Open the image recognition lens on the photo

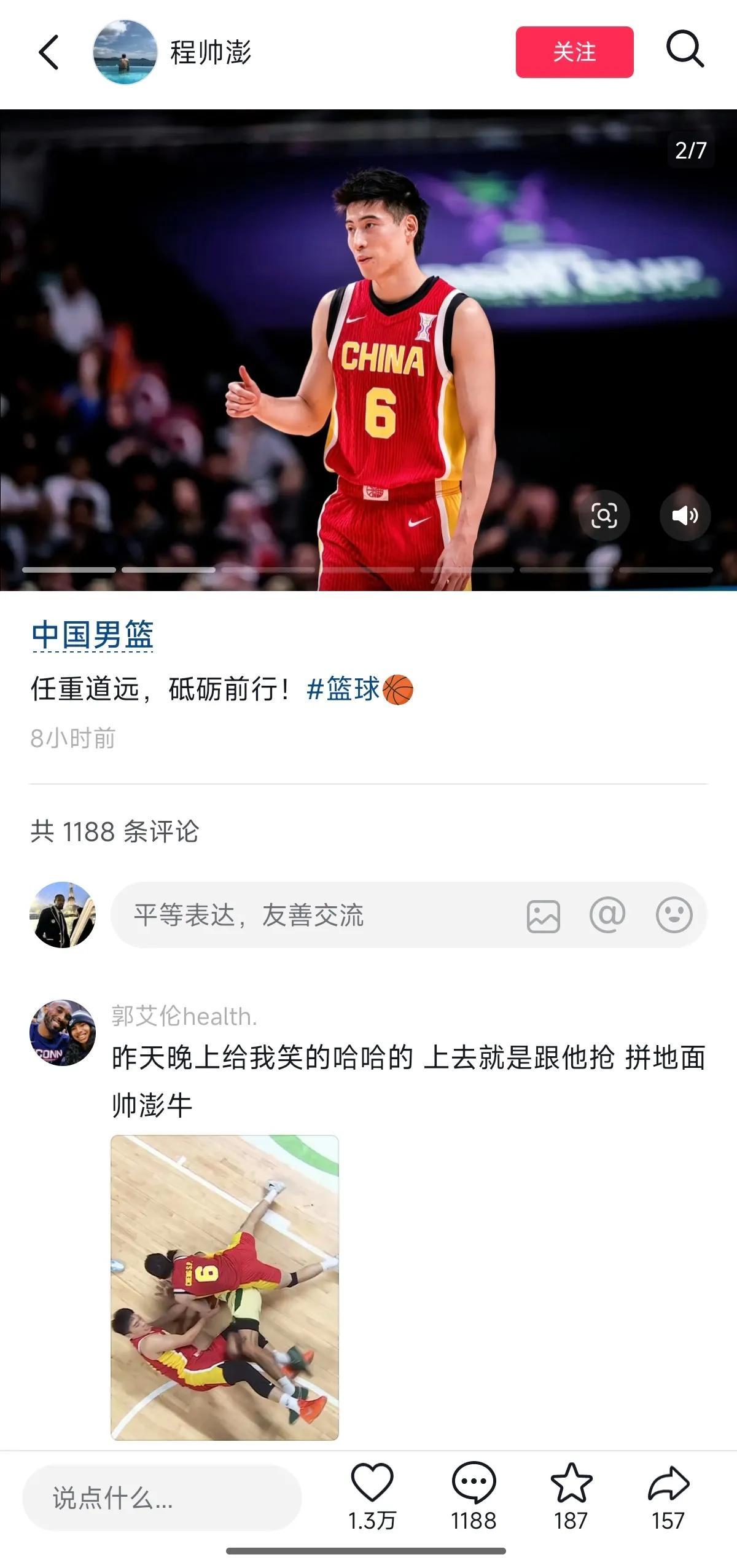606,516
